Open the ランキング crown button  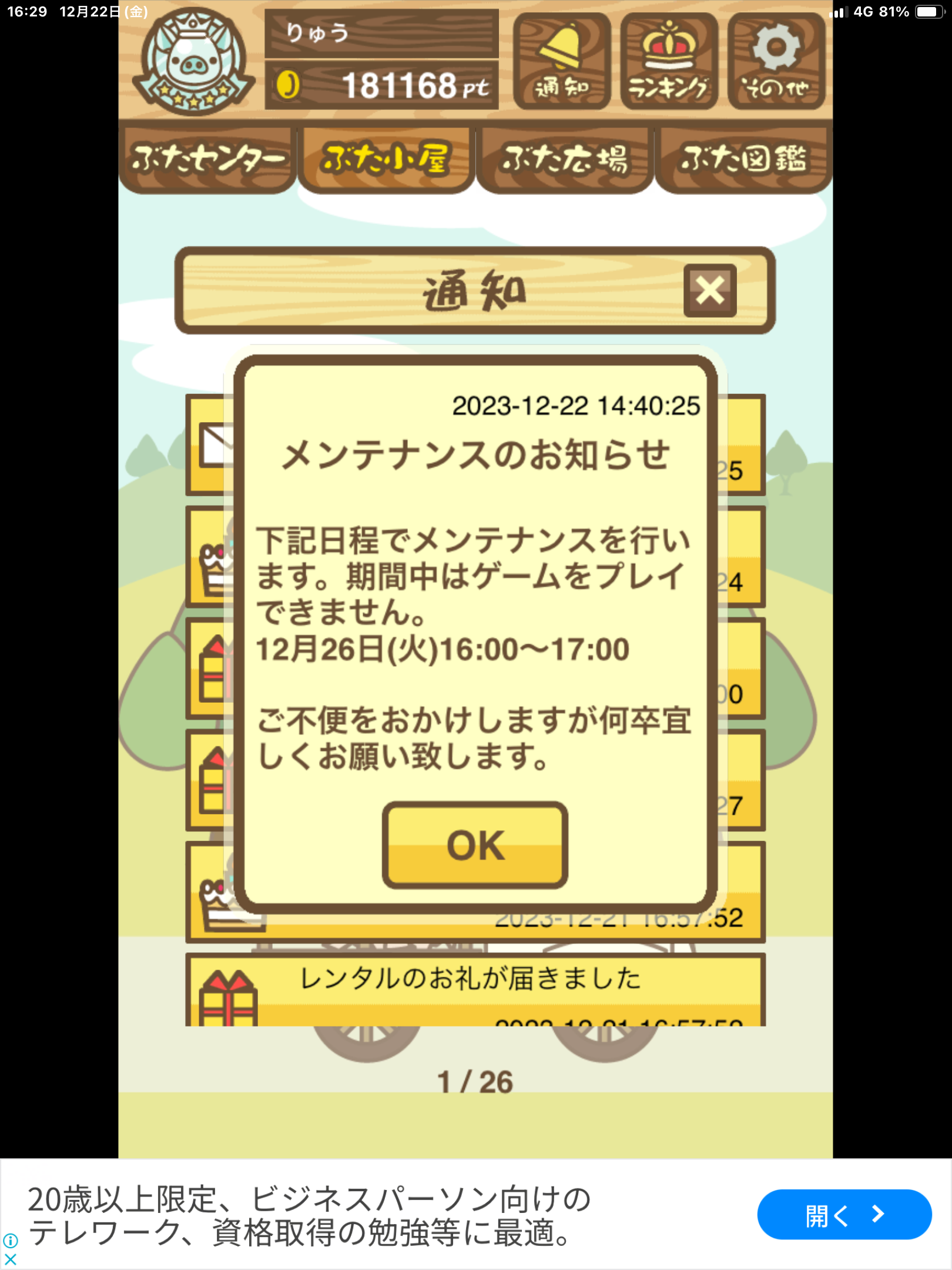[669, 61]
